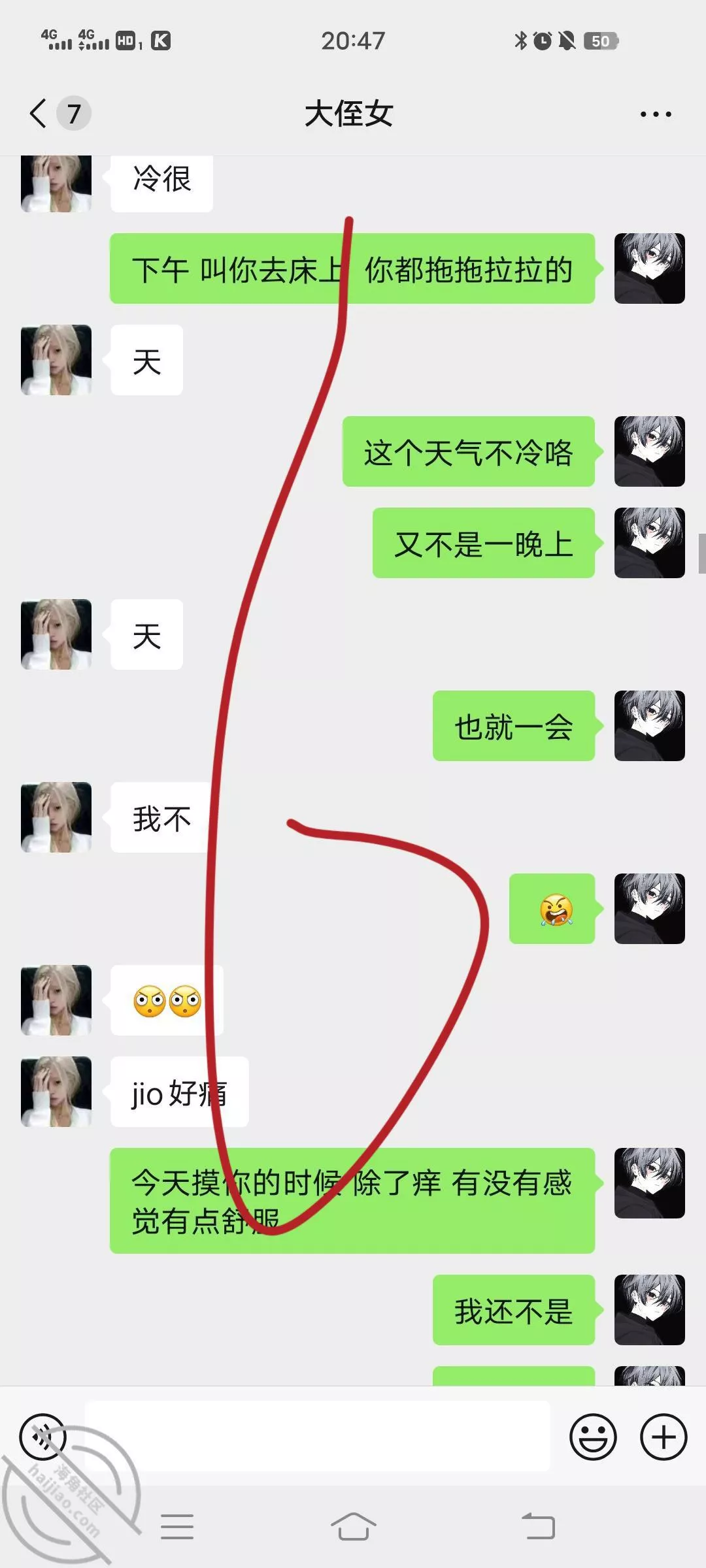Viewport: 706px width, 1568px height.
Task: Switch to voice message input
Action: [x=43, y=1437]
